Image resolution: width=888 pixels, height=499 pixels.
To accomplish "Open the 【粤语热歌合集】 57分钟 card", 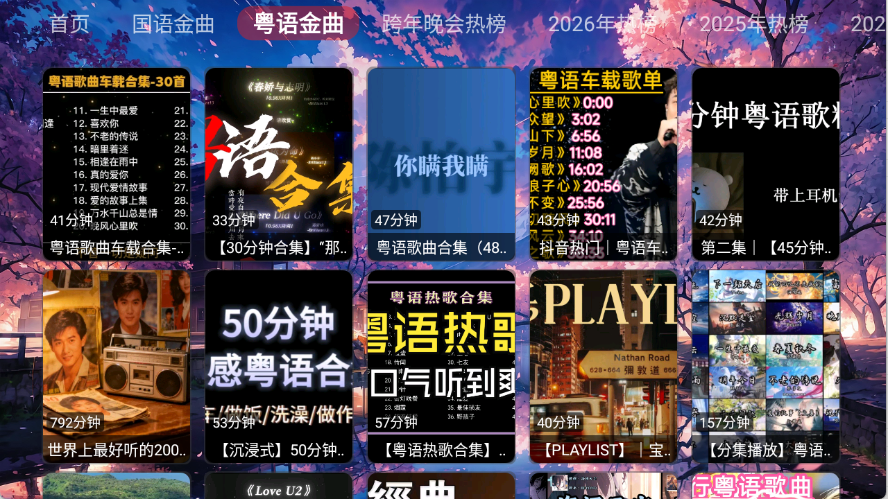I will pyautogui.click(x=441, y=366).
